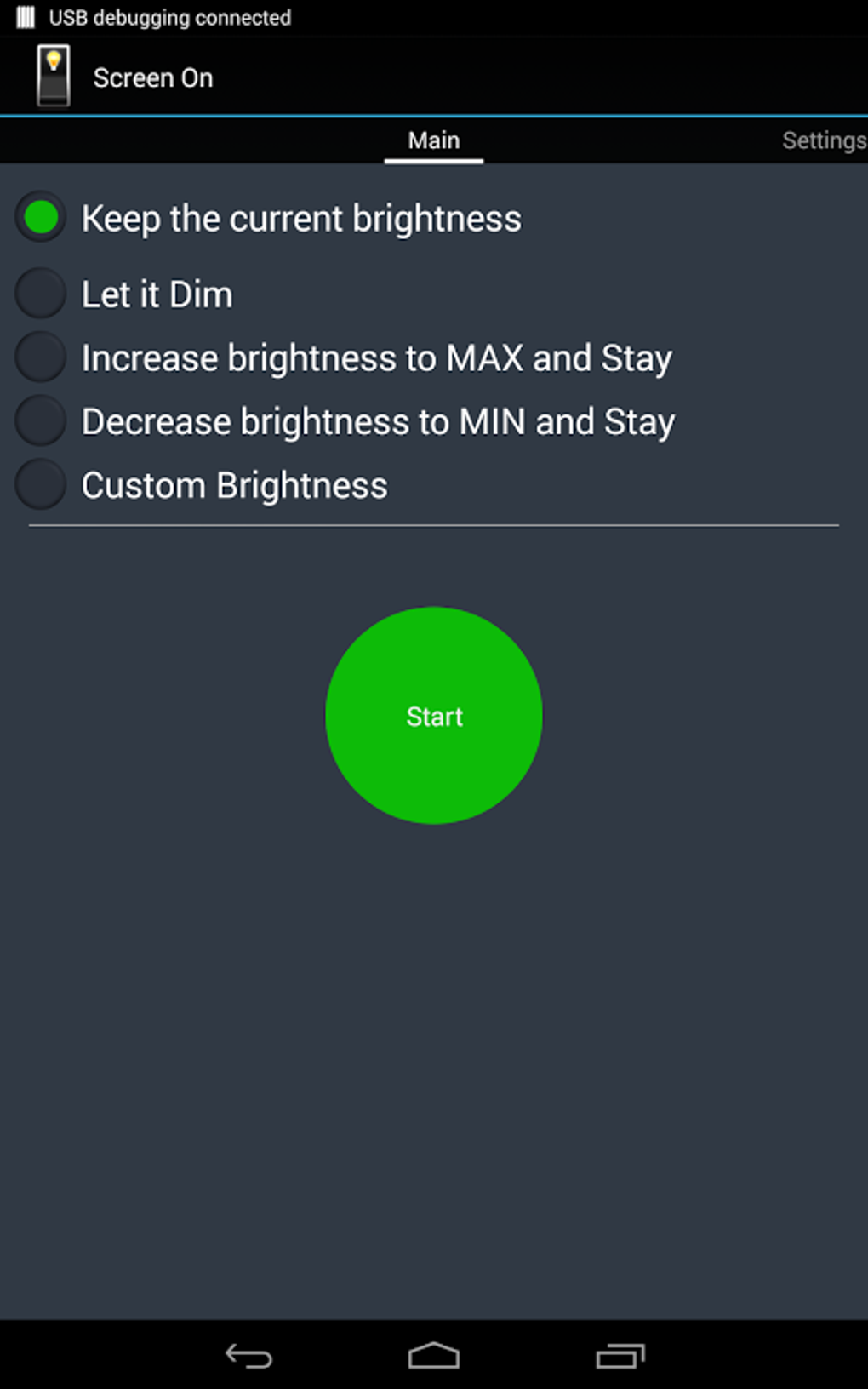
Task: Tap the USB debugging connected notification text
Action: pos(170,17)
